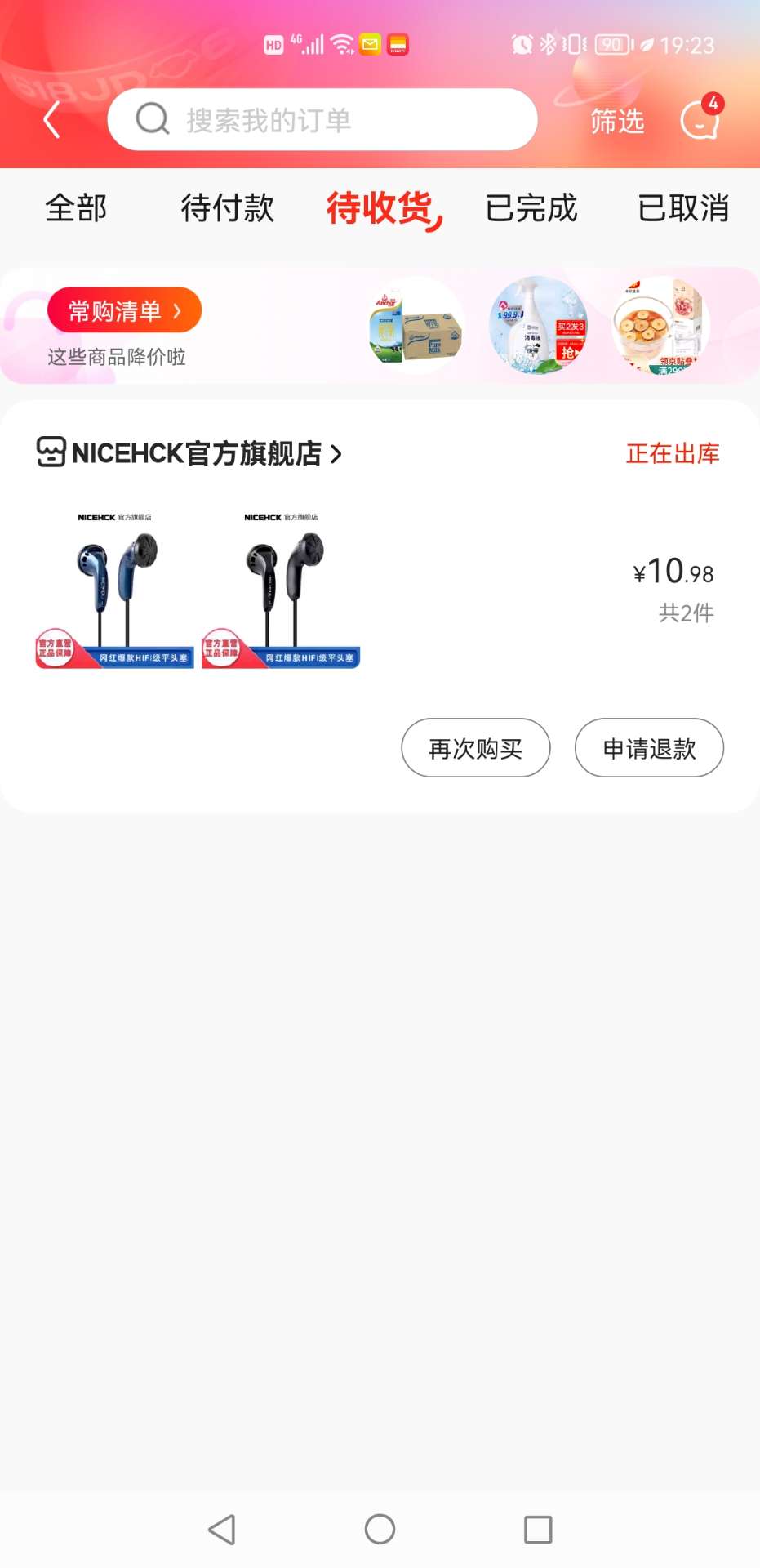This screenshot has height=1568, width=760.
Task: Open the disinfectant spray product thumbnail
Action: coord(538,326)
